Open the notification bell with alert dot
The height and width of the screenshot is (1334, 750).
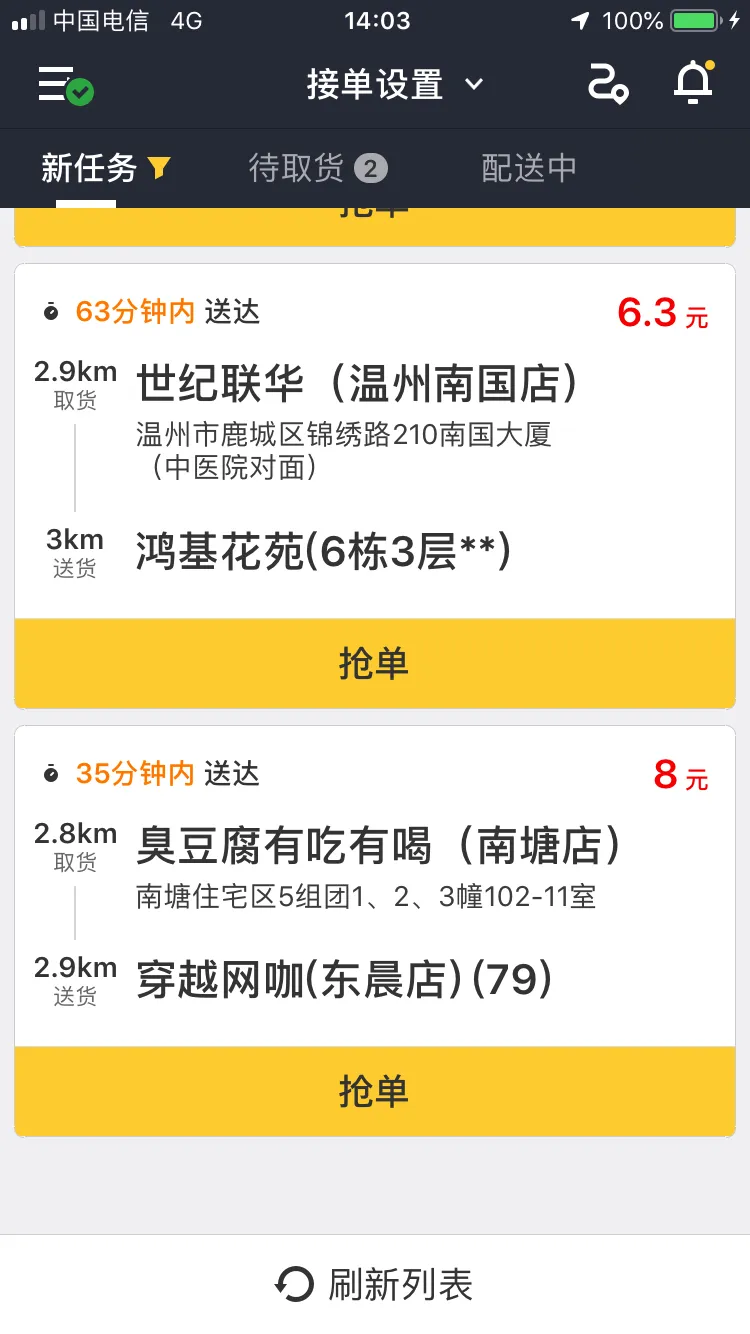tap(694, 84)
